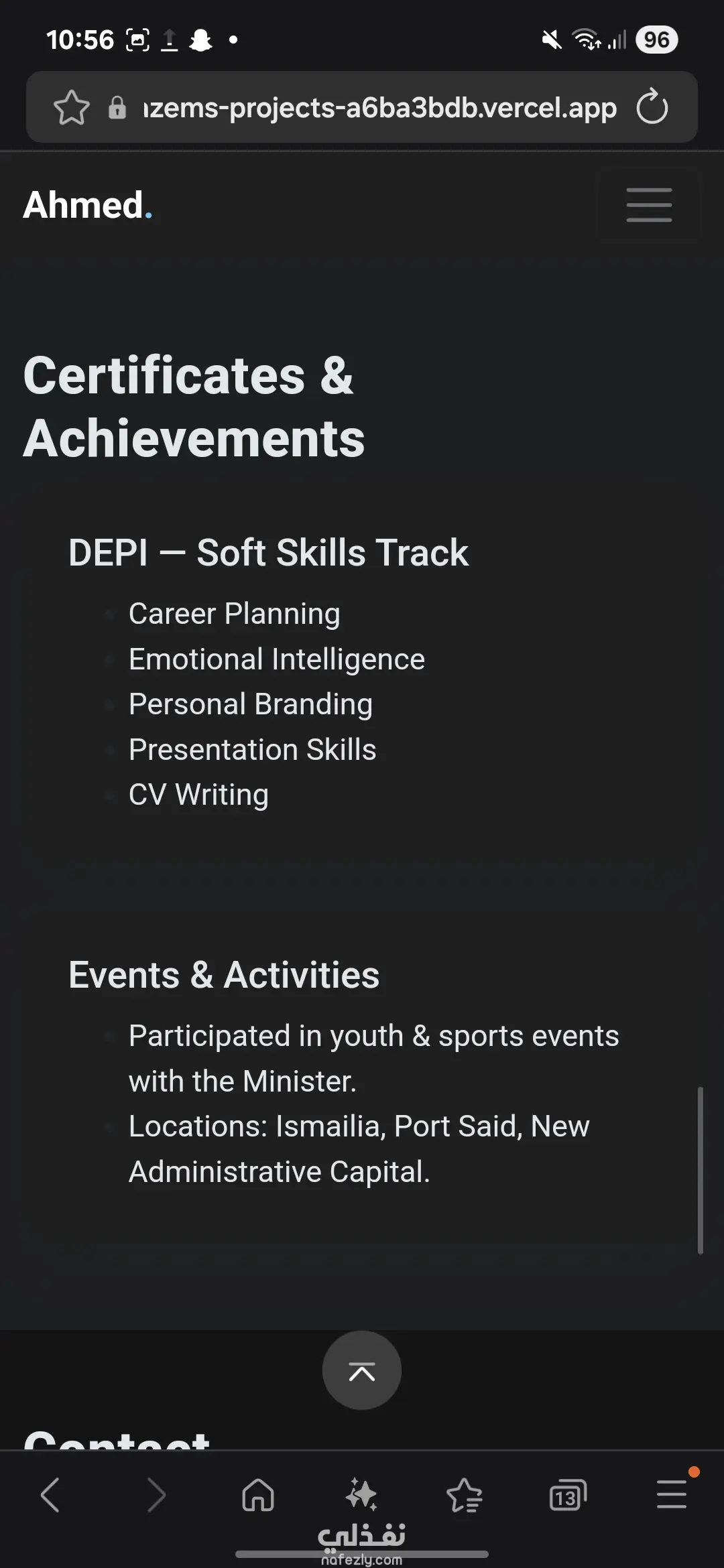Bookmark this page with the star icon
Image resolution: width=724 pixels, height=1568 pixels.
(72, 107)
